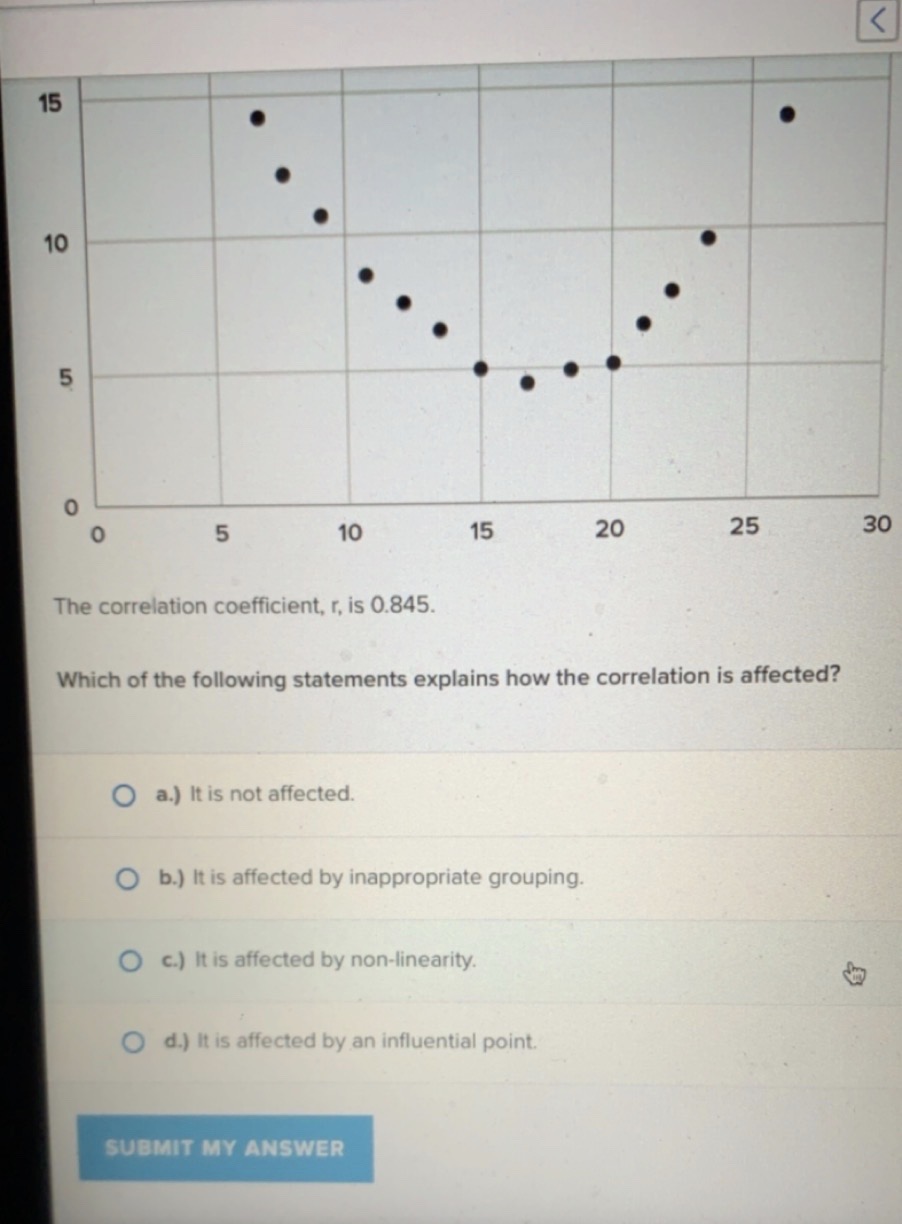This screenshot has width=902, height=1224.
Task: Select option d.) an influential point
Action: pyautogui.click(x=133, y=1042)
